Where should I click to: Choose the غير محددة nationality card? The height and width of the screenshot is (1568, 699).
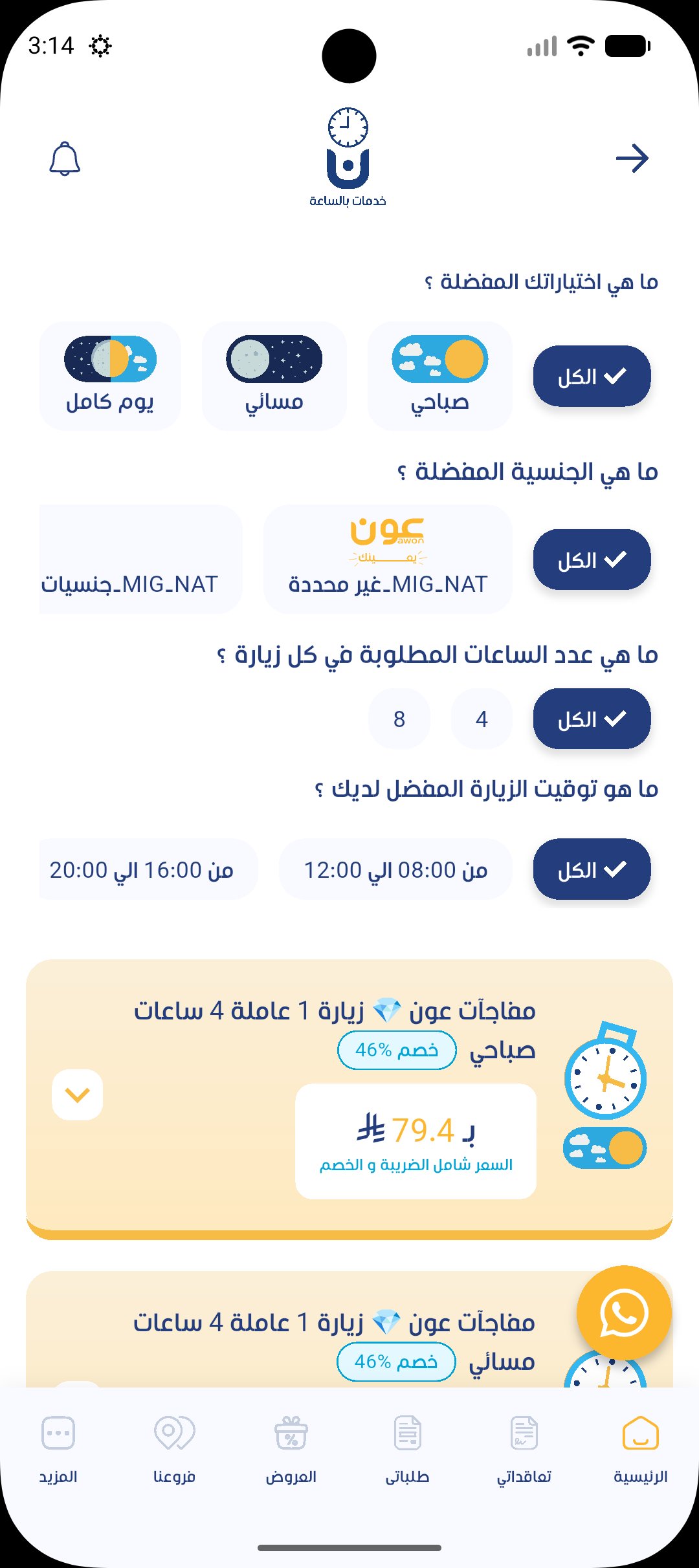click(x=388, y=560)
